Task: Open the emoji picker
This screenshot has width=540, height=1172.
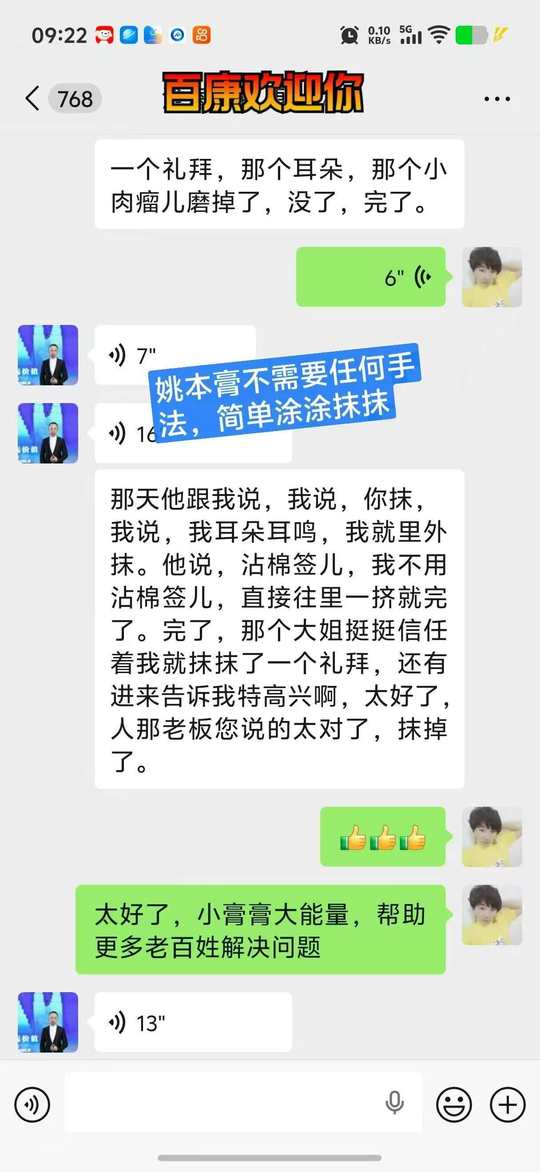Action: (454, 1104)
